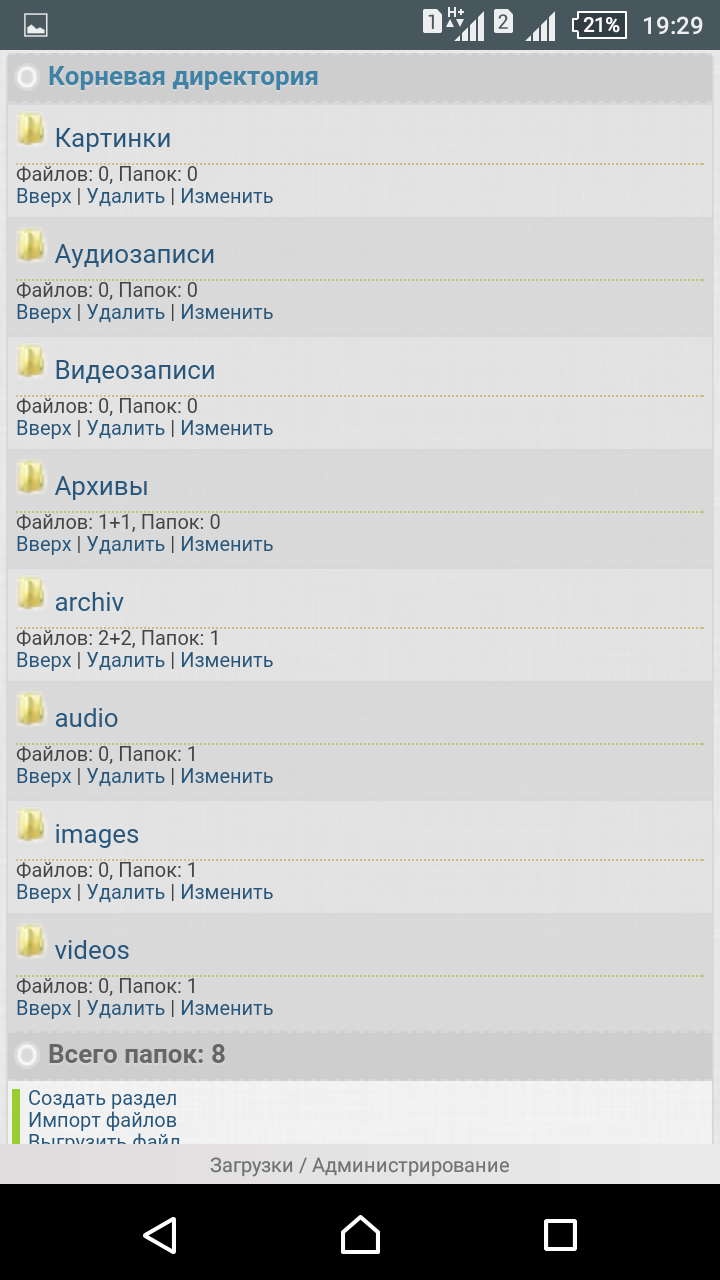The height and width of the screenshot is (1280, 720).
Task: Go back using system navigation
Action: click(160, 1235)
